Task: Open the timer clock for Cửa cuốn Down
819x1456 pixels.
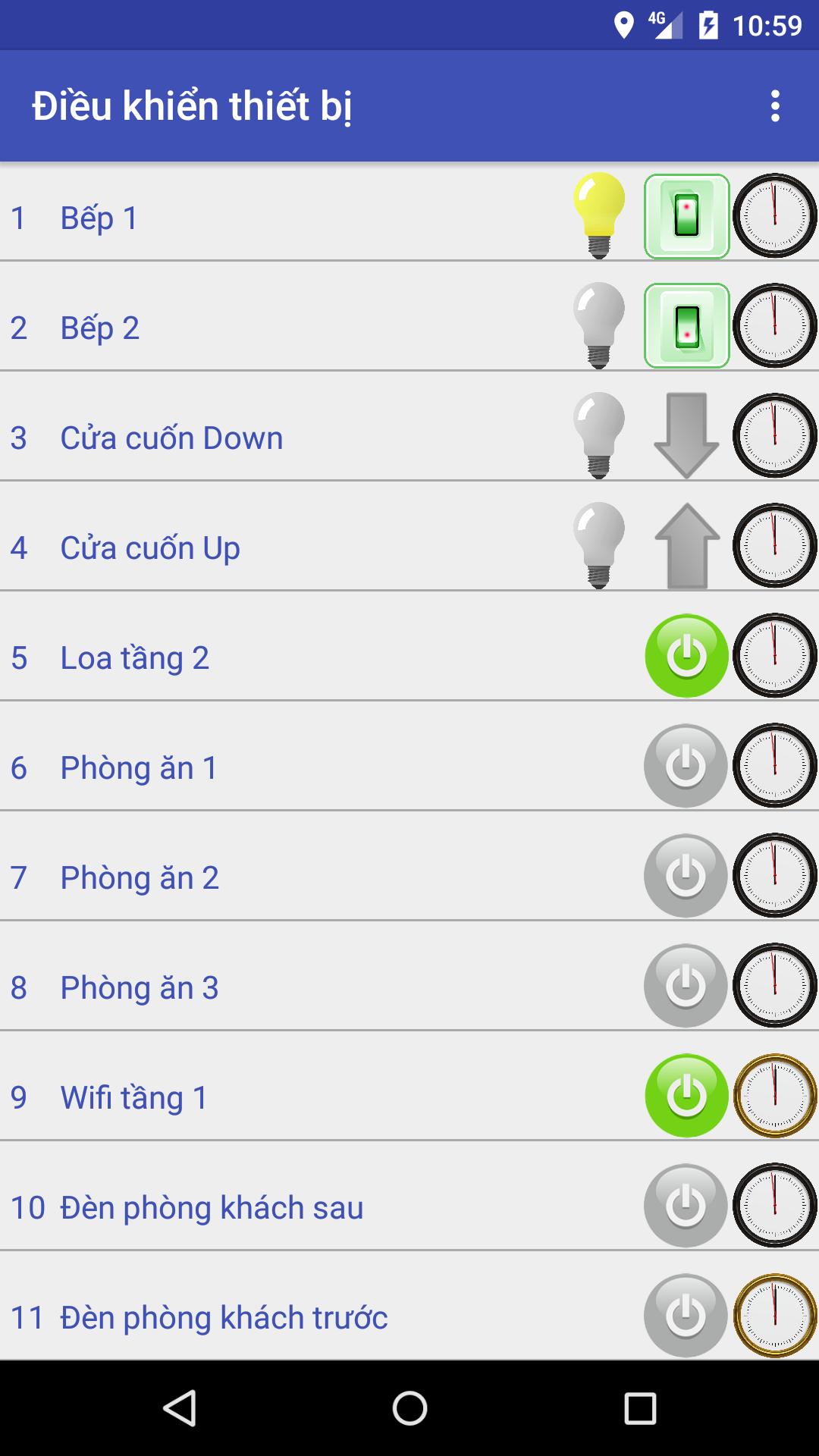Action: 774,435
